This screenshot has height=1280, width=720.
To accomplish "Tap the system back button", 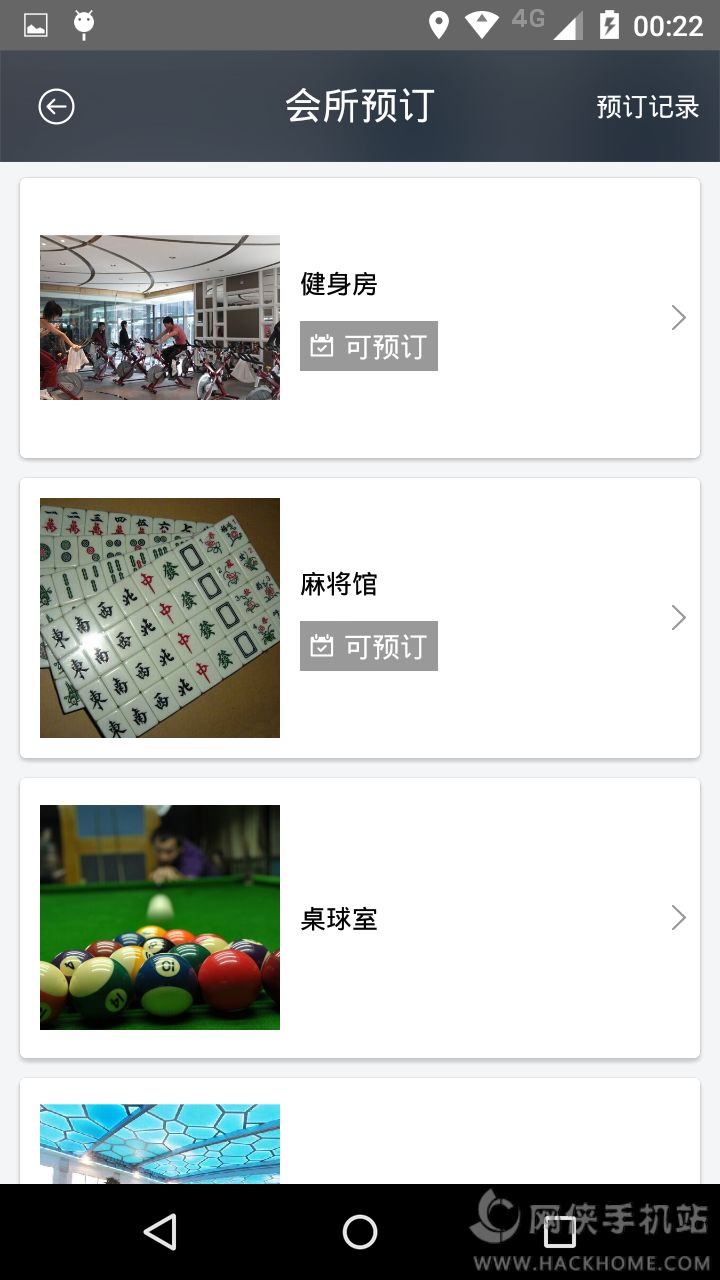I will tap(161, 1232).
